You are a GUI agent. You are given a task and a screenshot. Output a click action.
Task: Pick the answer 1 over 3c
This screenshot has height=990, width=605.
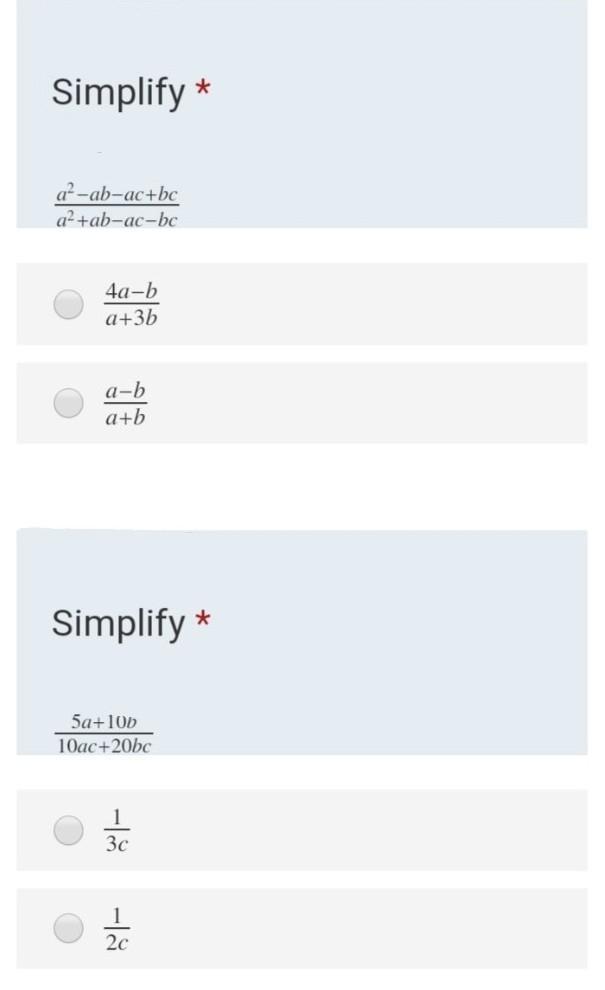pyautogui.click(x=68, y=830)
